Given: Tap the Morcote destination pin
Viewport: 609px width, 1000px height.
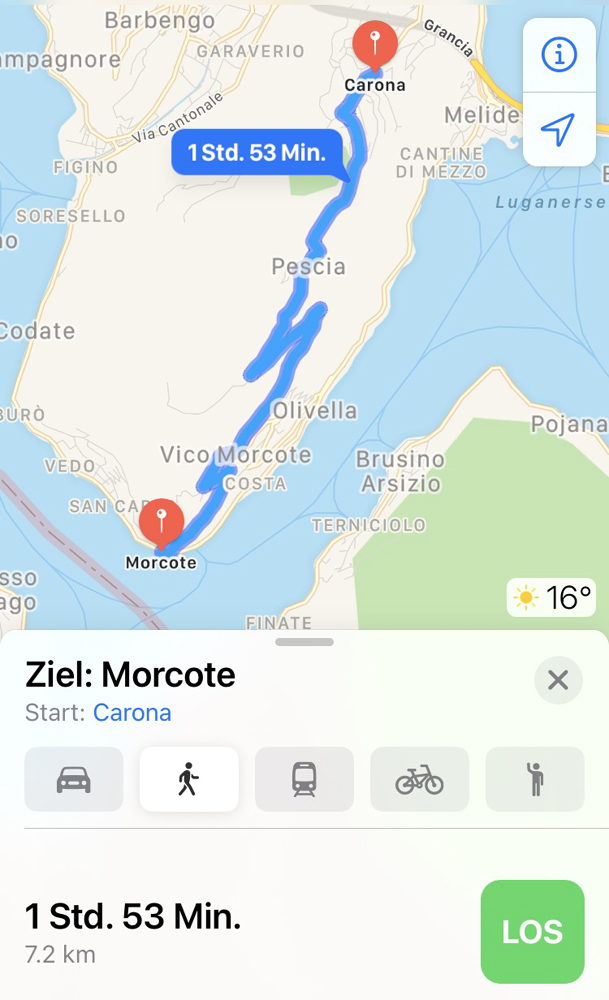Looking at the screenshot, I should (x=161, y=524).
